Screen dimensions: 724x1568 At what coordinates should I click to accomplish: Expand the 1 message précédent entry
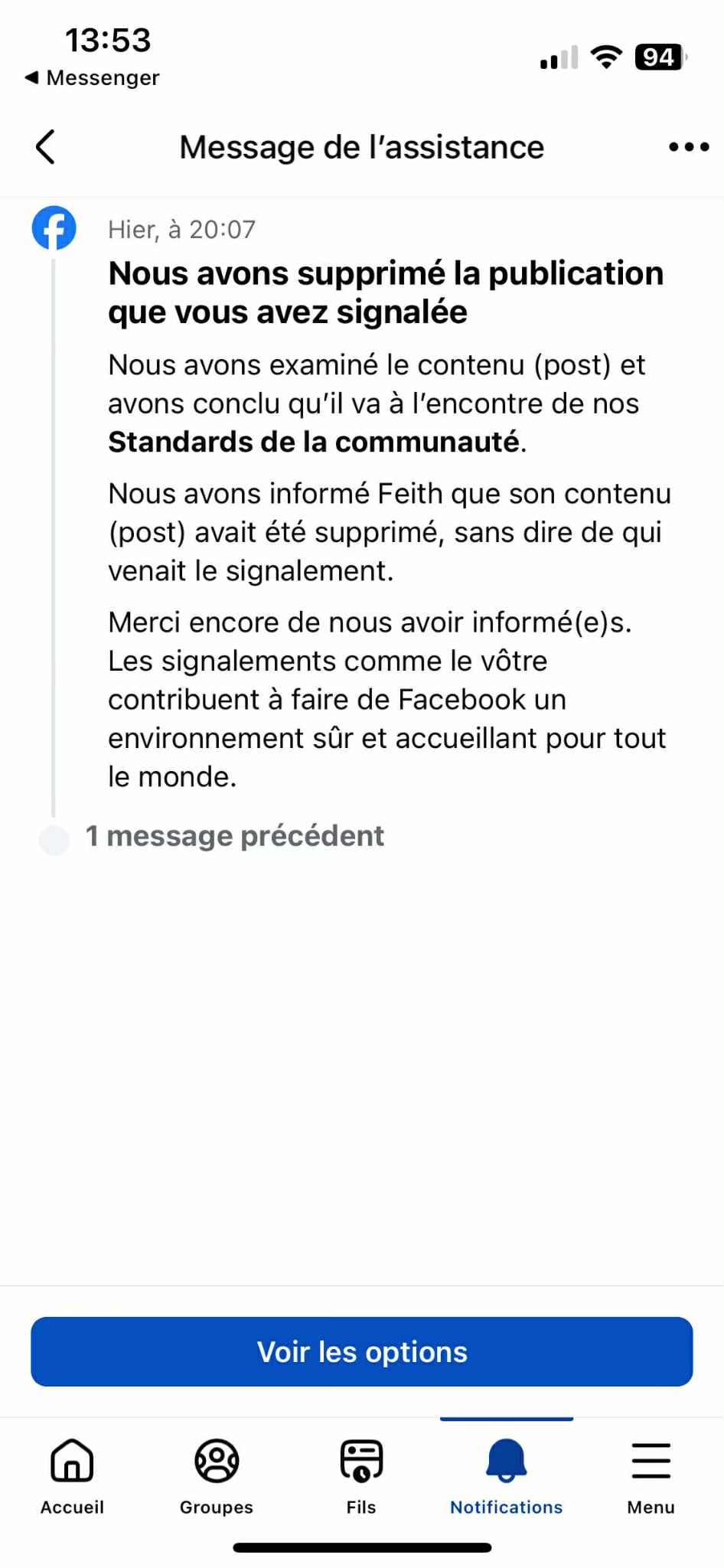point(234,836)
